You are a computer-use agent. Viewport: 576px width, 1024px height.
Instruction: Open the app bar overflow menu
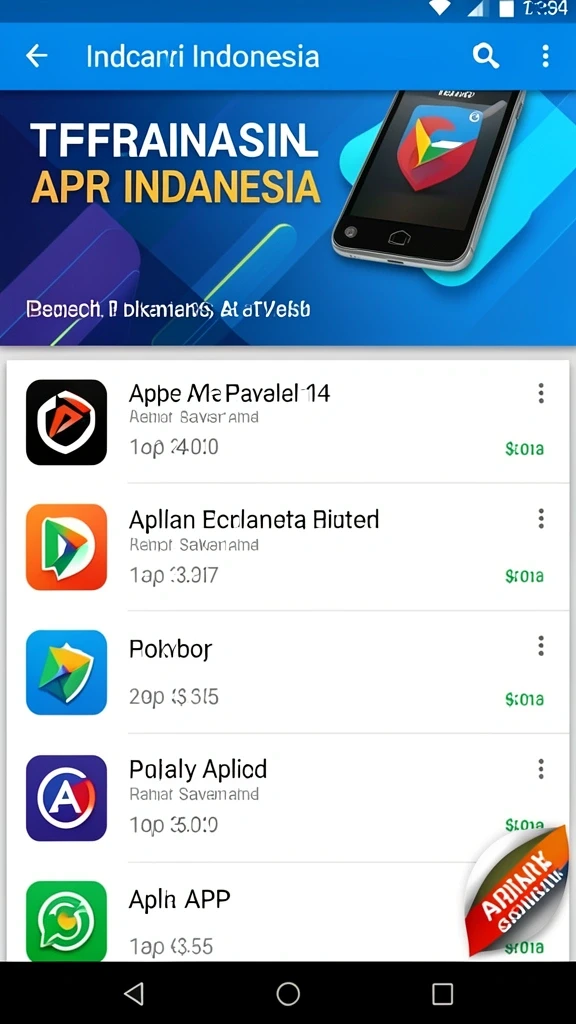[545, 56]
